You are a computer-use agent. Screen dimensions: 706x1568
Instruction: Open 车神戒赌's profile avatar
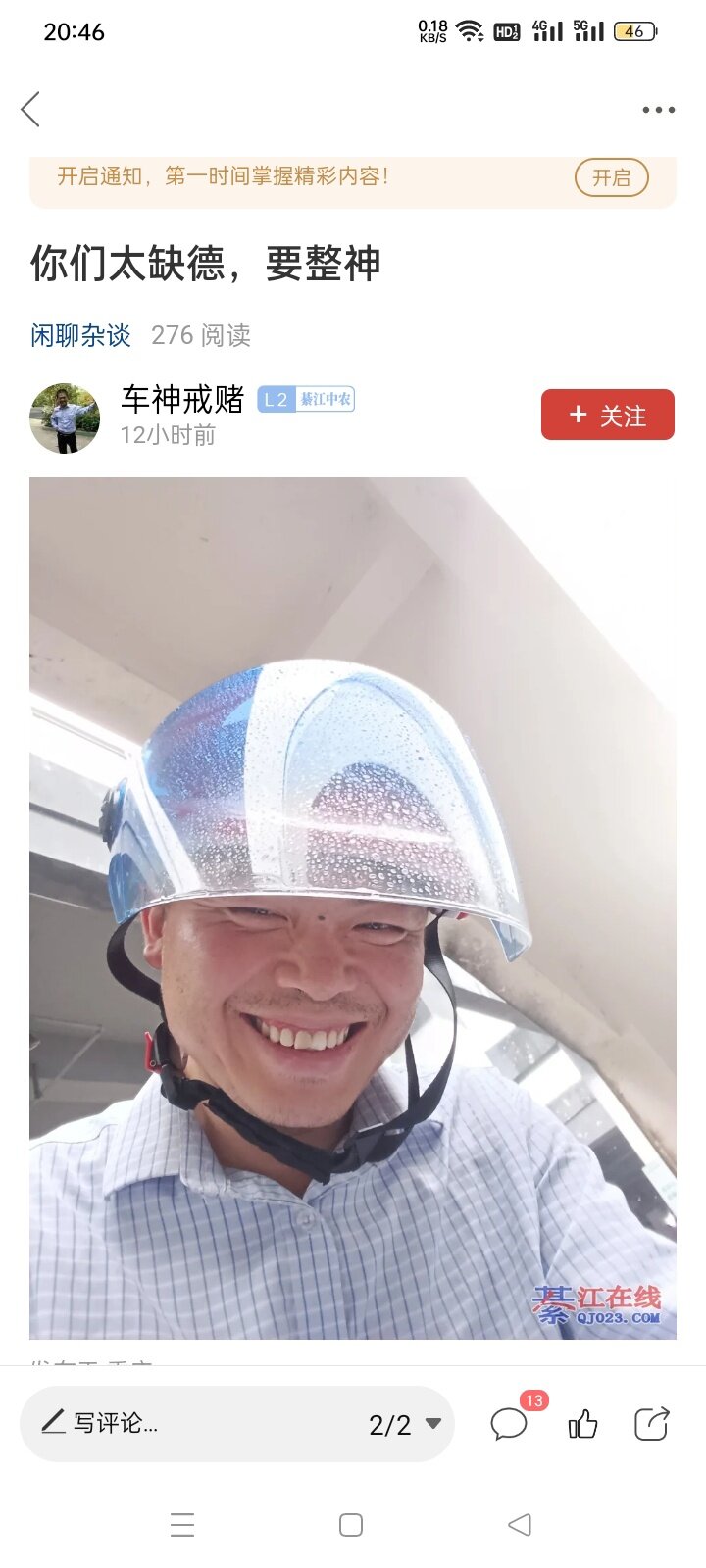(65, 417)
